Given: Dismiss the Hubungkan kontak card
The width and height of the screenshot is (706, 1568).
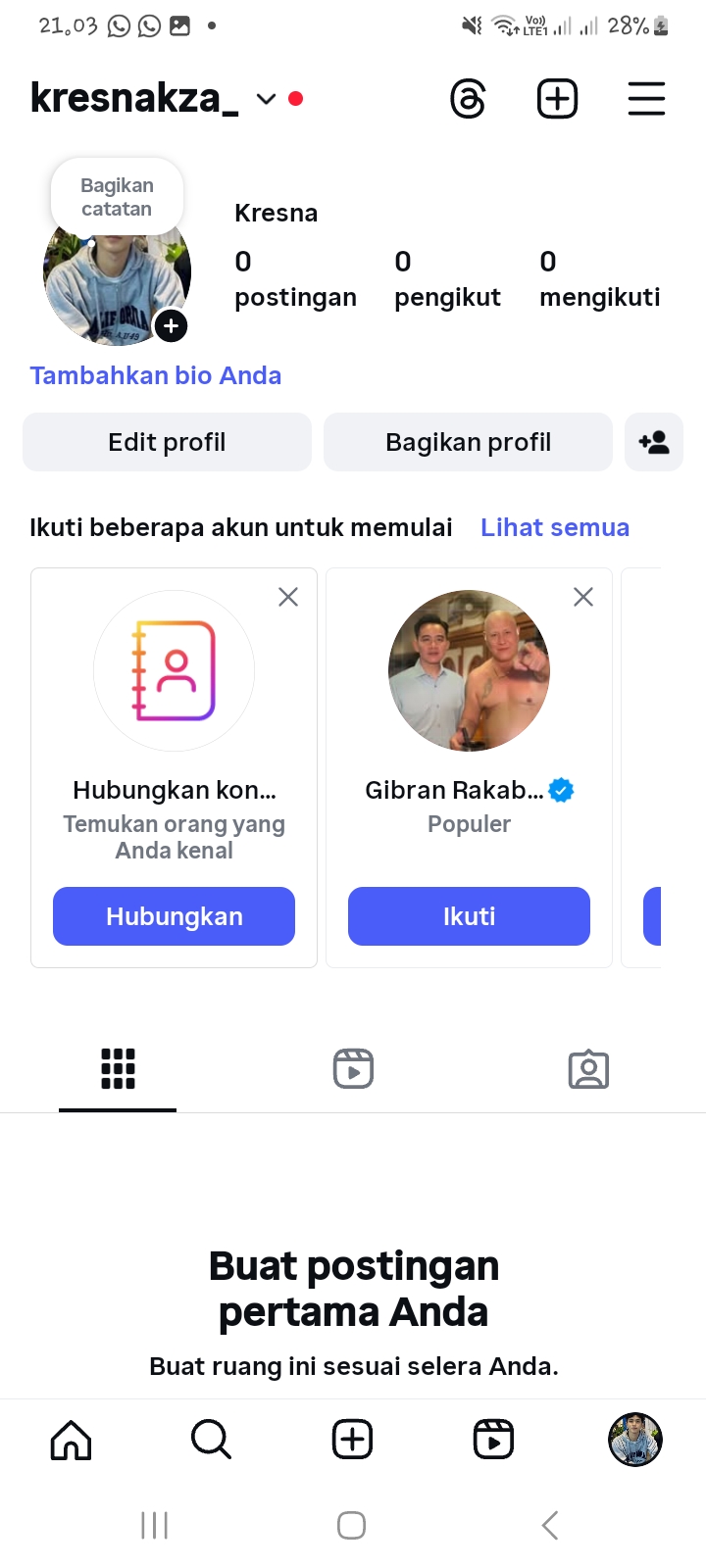Looking at the screenshot, I should [288, 597].
